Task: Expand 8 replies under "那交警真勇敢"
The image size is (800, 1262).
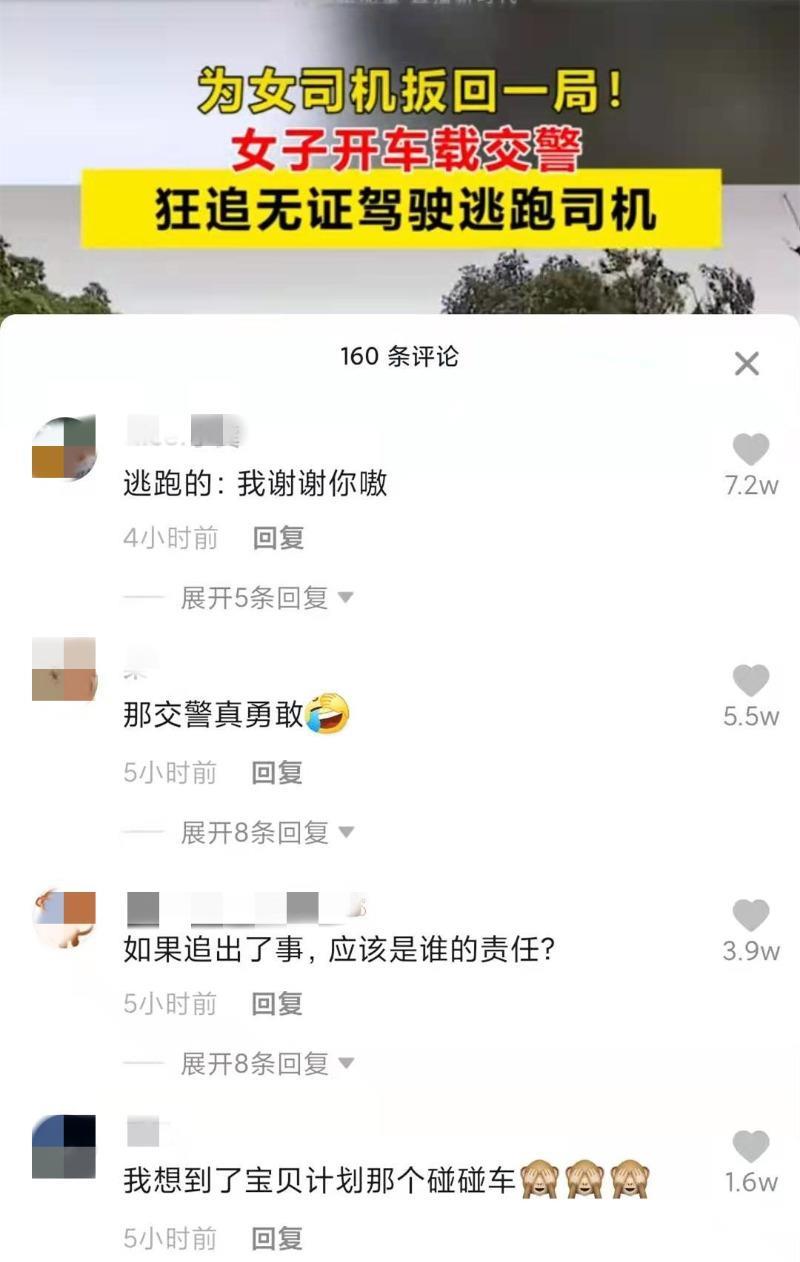Action: click(266, 832)
